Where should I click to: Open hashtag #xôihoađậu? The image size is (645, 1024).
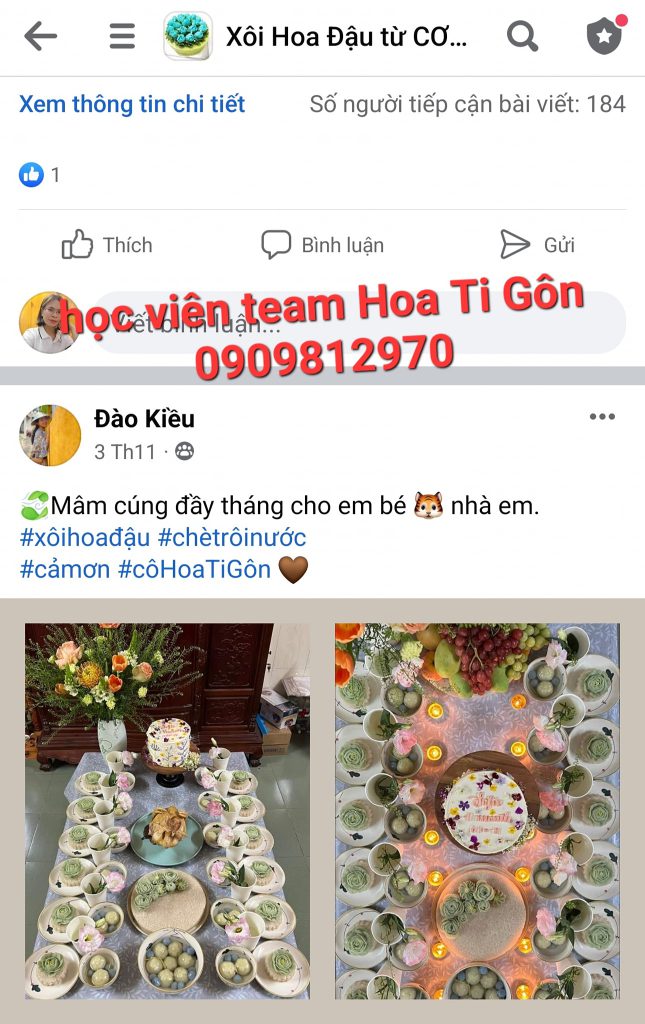[84, 538]
